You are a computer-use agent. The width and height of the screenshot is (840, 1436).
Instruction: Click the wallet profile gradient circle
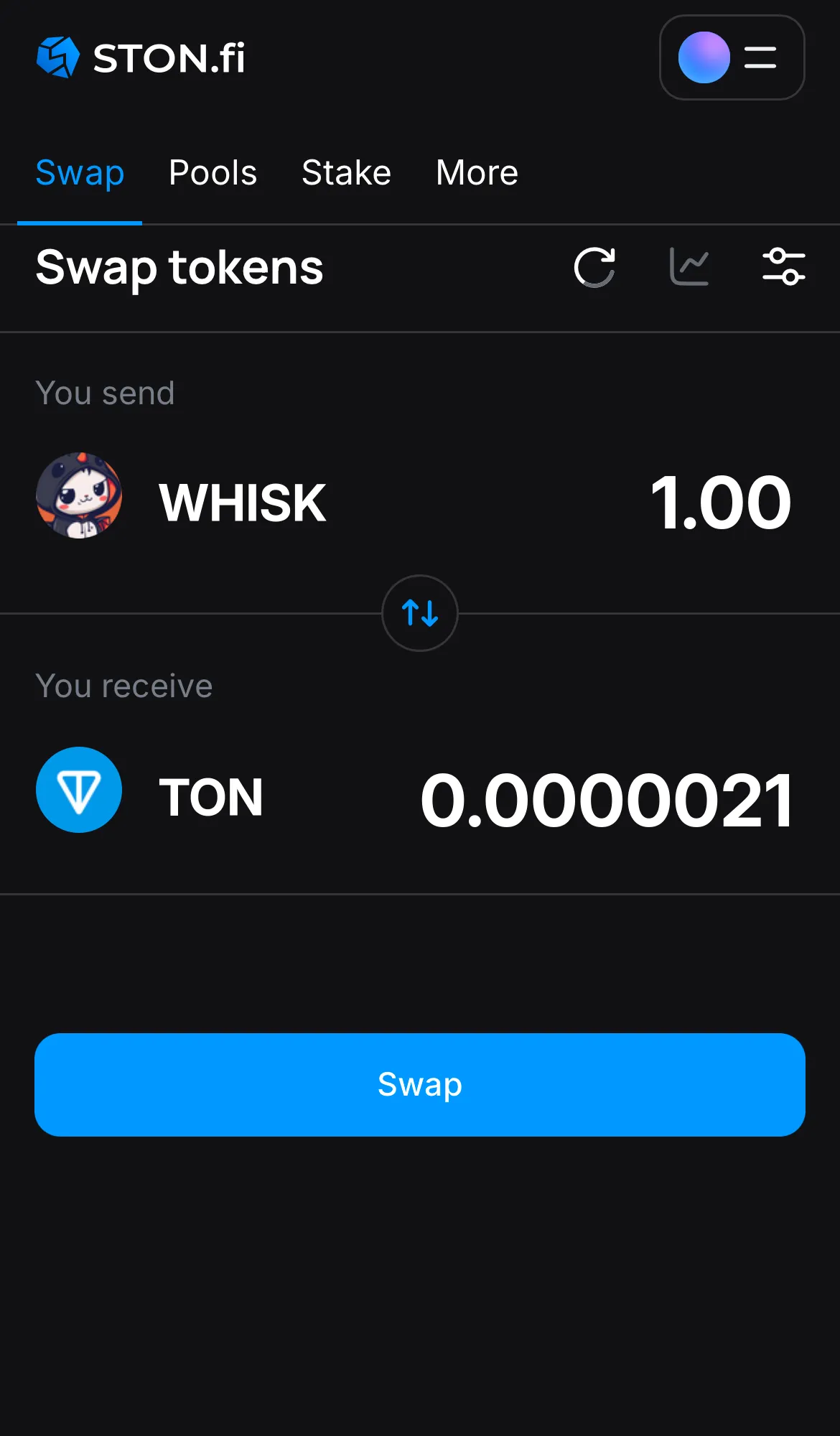[703, 58]
